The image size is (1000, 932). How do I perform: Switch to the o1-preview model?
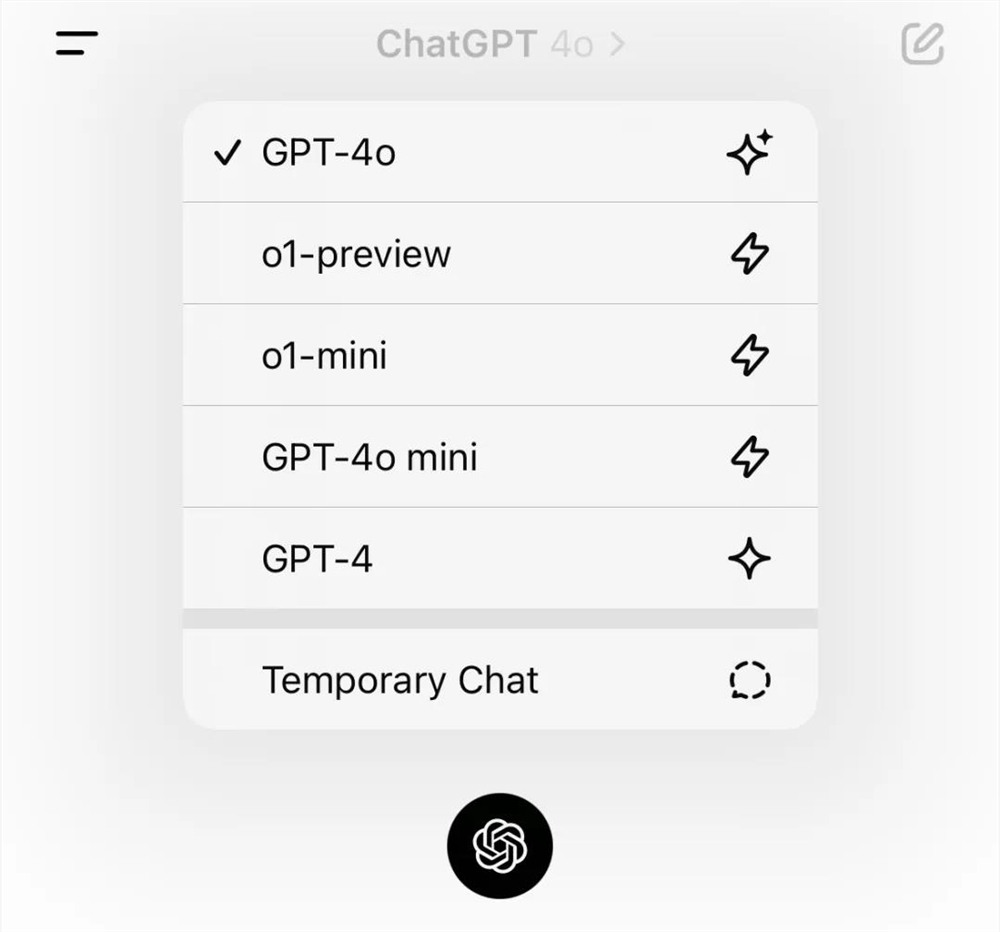(x=499, y=254)
